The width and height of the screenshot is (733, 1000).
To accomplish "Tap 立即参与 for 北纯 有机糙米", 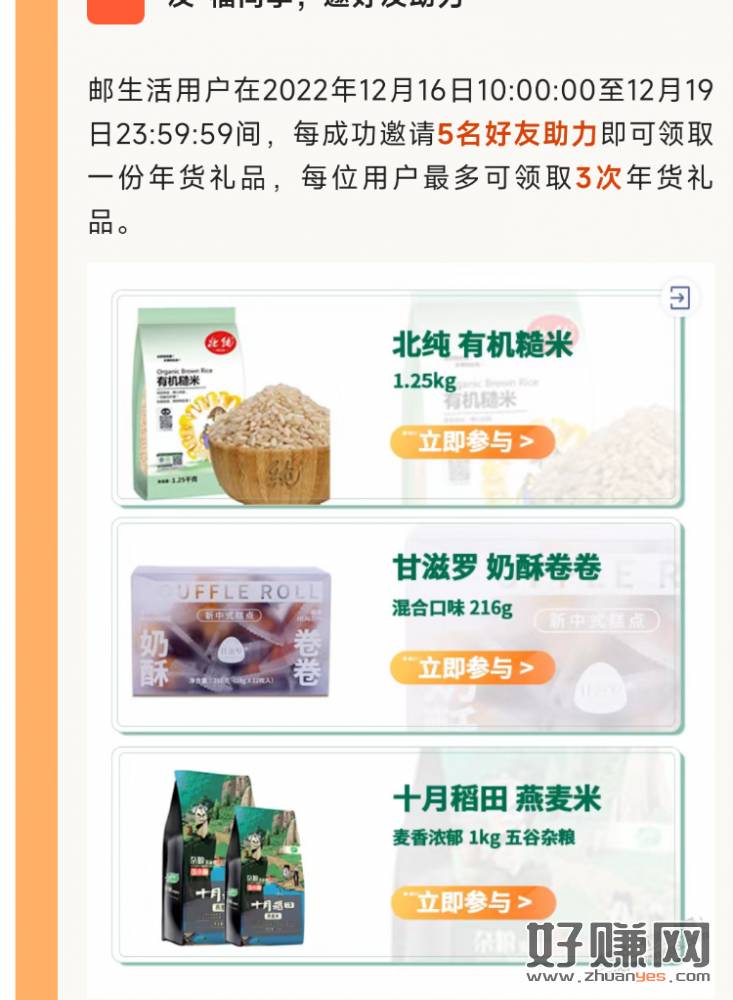I will click(x=472, y=441).
